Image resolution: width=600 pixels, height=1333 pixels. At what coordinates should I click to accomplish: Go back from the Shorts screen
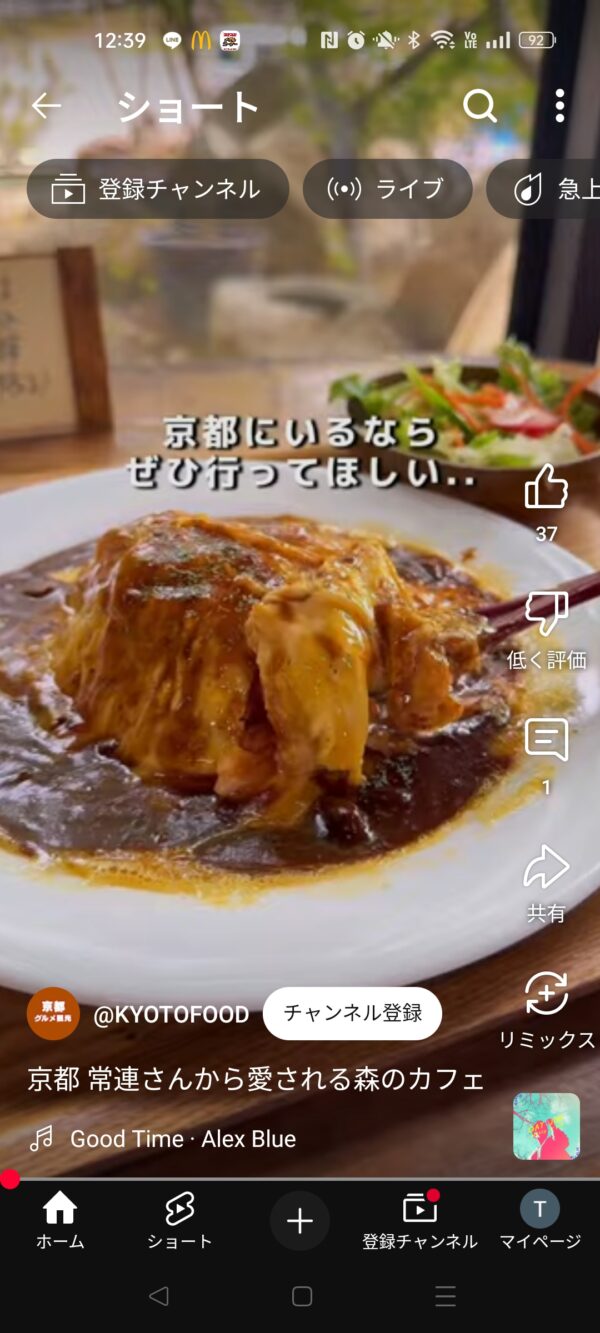pyautogui.click(x=46, y=106)
